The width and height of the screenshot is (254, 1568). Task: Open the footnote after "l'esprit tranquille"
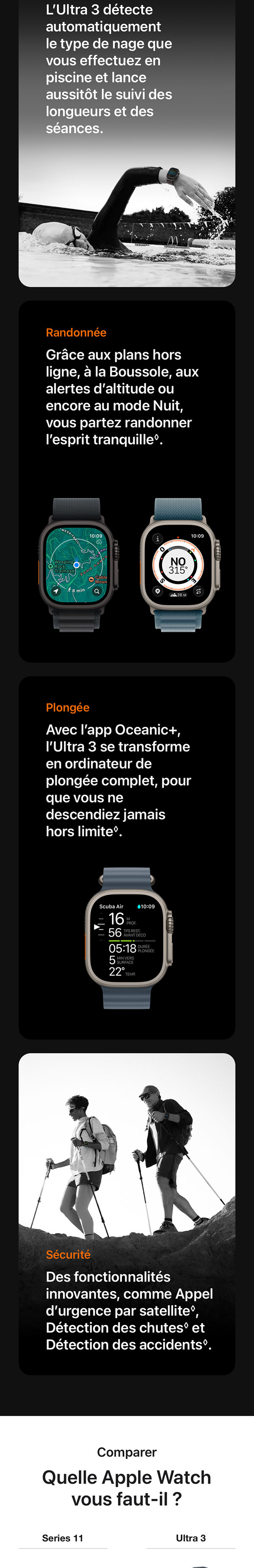tap(157, 437)
